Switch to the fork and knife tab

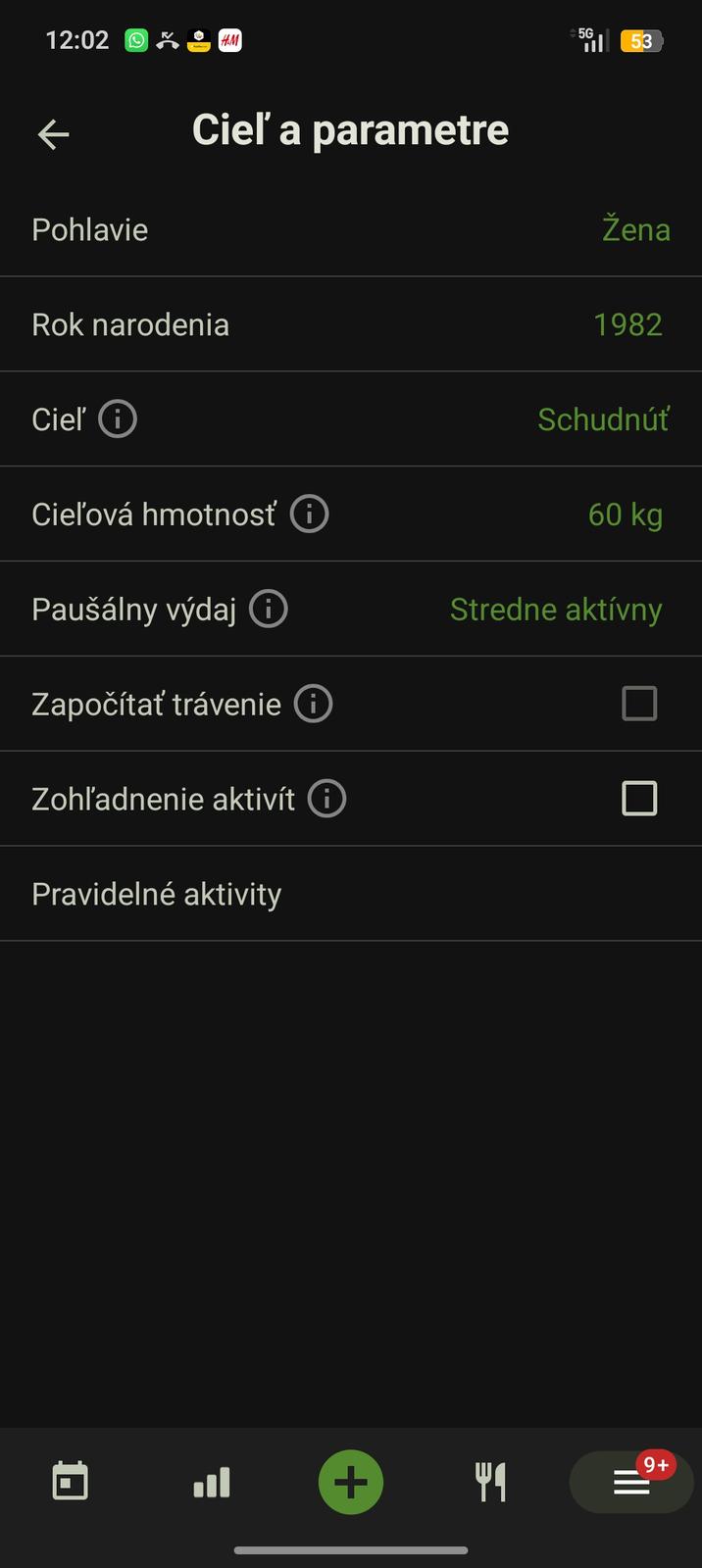point(490,1482)
